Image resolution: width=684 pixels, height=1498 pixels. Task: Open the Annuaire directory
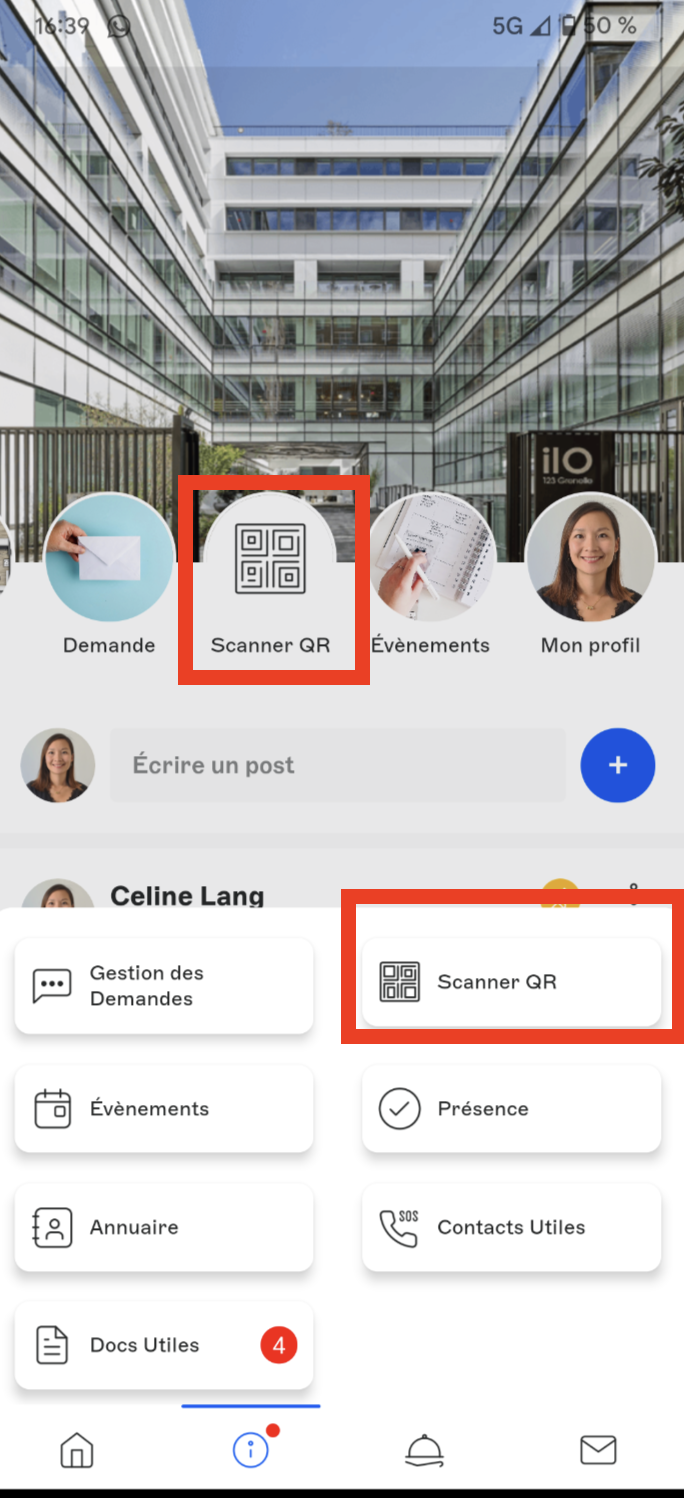click(x=164, y=1227)
